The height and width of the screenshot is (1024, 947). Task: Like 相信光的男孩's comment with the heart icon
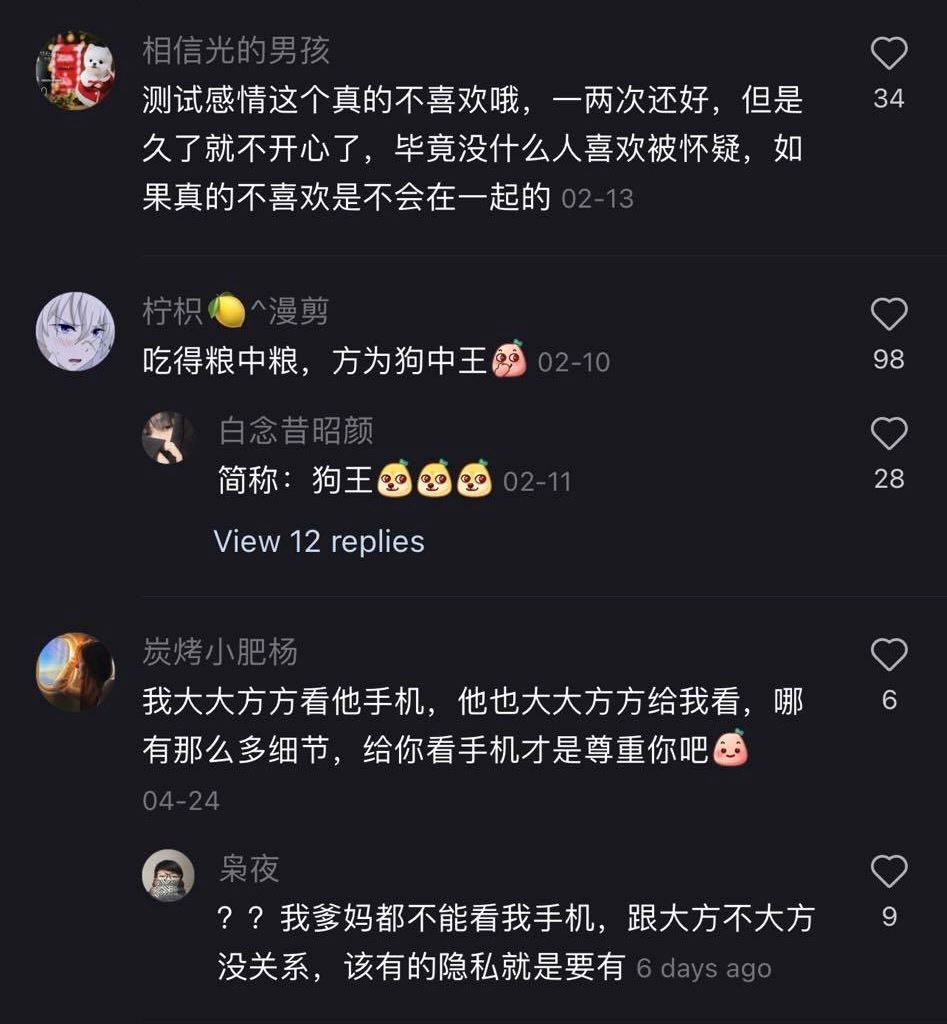pos(888,51)
